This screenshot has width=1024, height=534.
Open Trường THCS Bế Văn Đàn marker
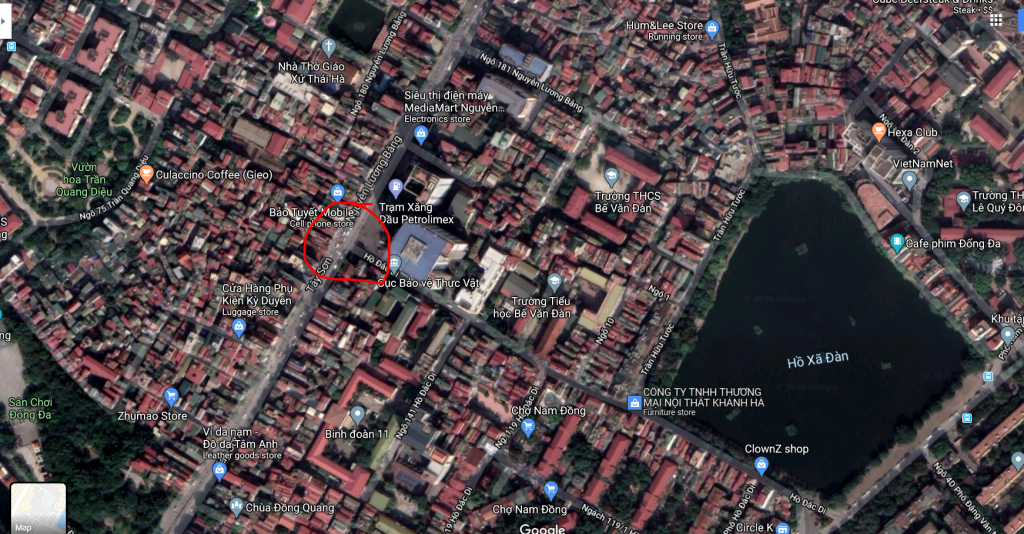(611, 177)
